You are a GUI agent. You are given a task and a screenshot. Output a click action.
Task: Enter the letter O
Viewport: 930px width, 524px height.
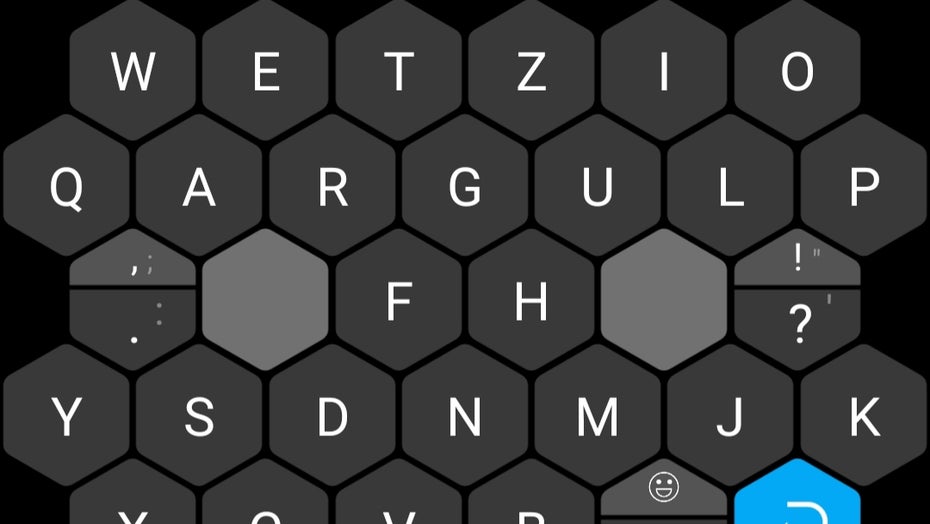point(797,72)
